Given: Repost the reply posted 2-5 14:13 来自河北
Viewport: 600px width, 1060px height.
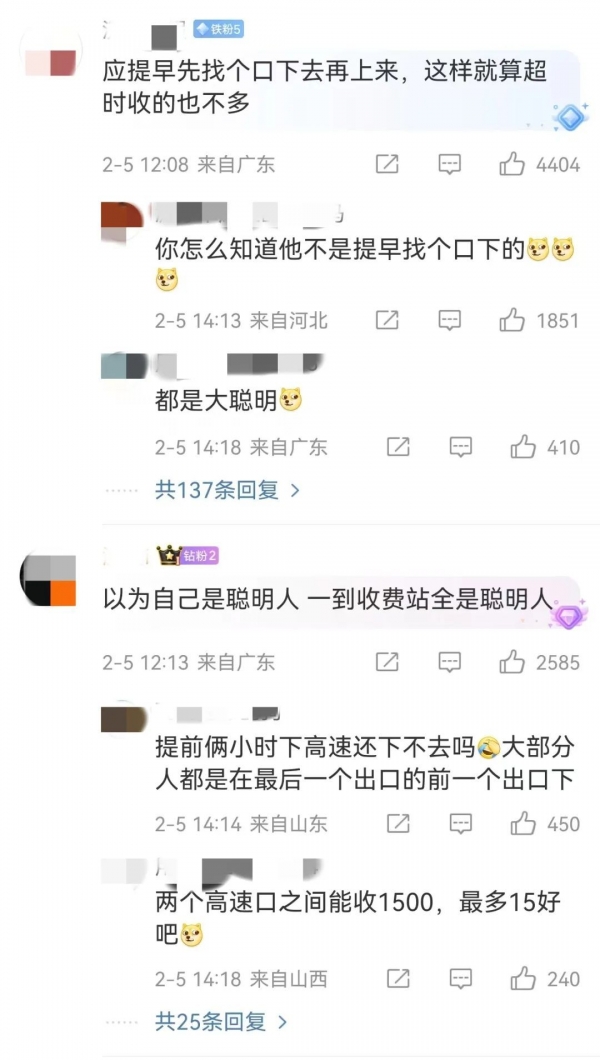Looking at the screenshot, I should 387,320.
